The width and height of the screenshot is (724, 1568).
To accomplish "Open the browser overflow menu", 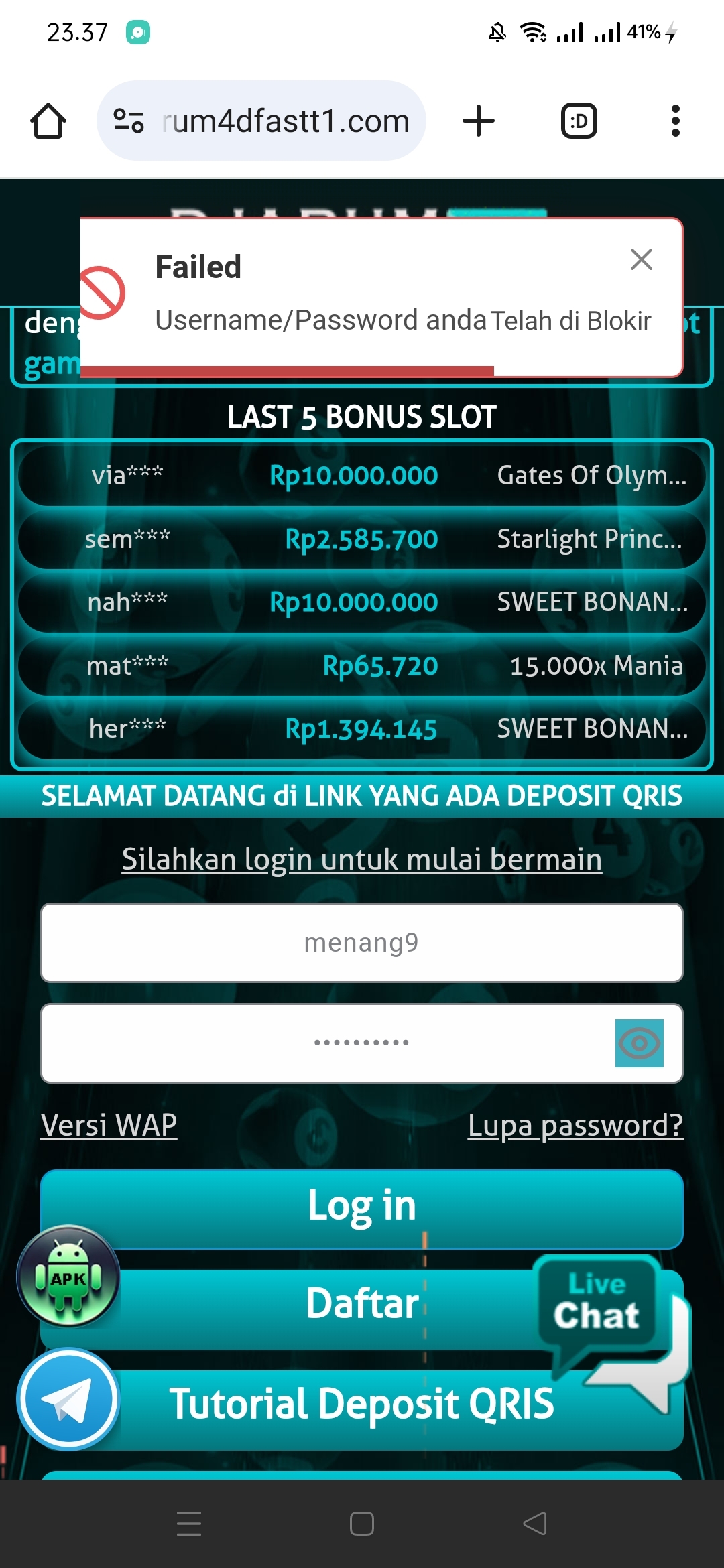I will (x=675, y=121).
